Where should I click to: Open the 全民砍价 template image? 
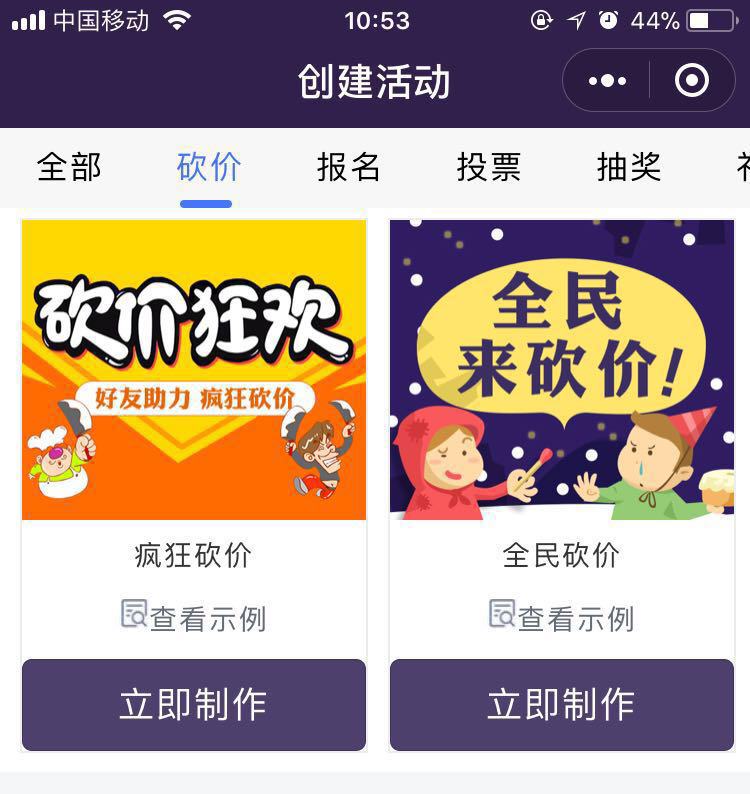tap(562, 370)
